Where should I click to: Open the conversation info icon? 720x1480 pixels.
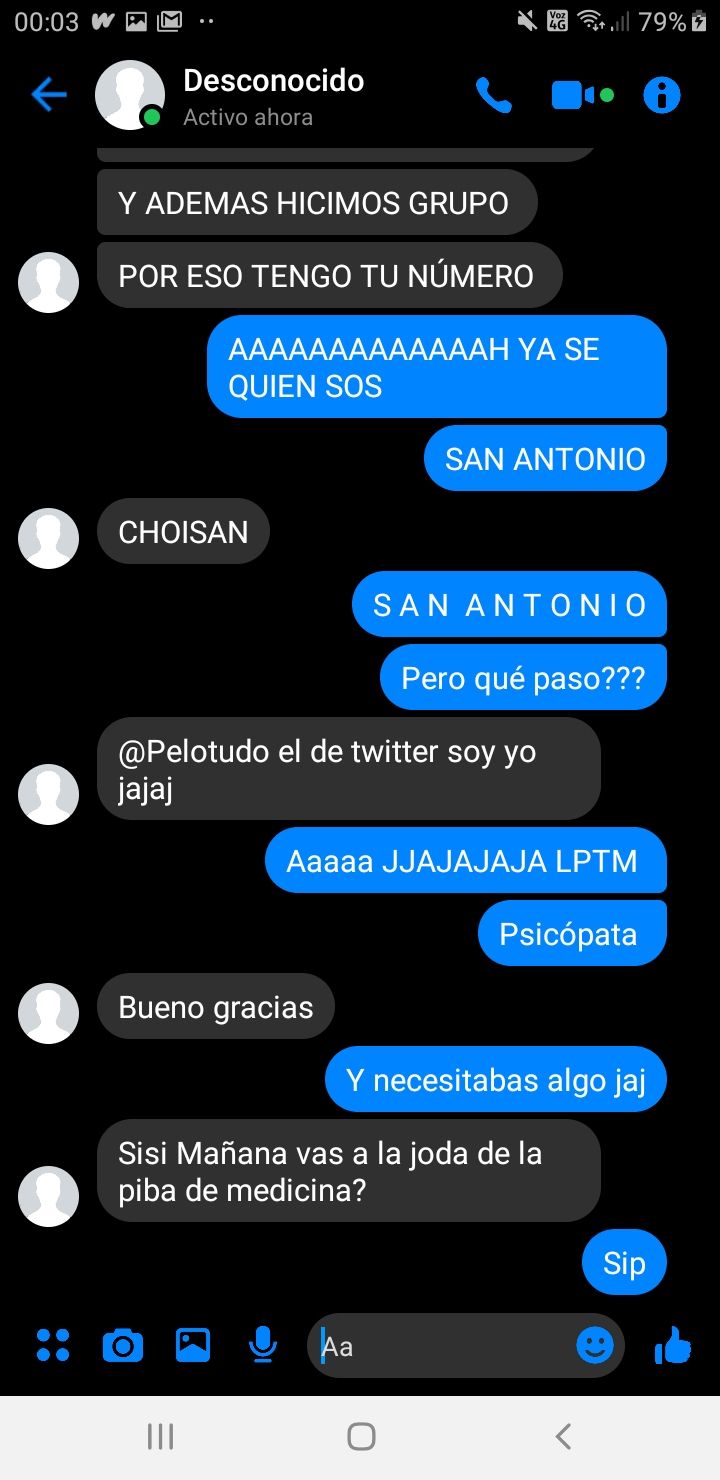pyautogui.click(x=662, y=96)
